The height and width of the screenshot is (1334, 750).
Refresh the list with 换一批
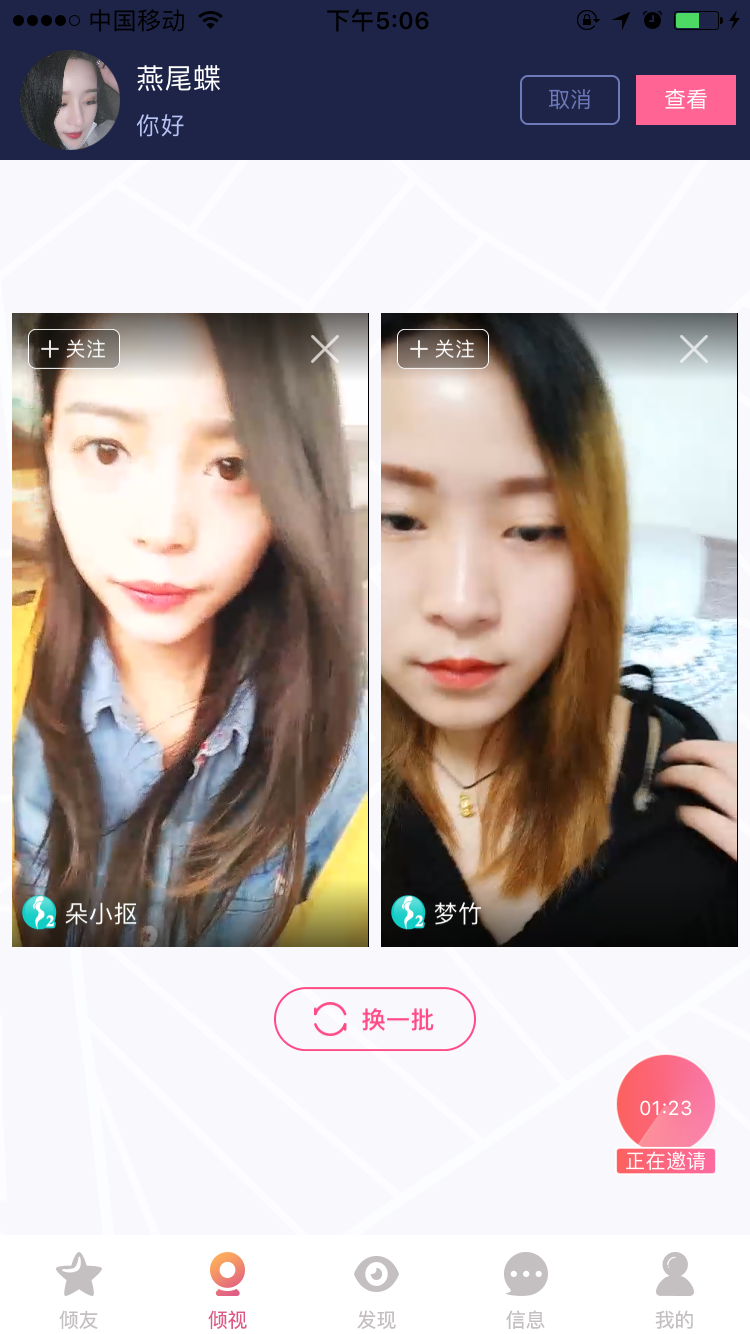point(375,1019)
